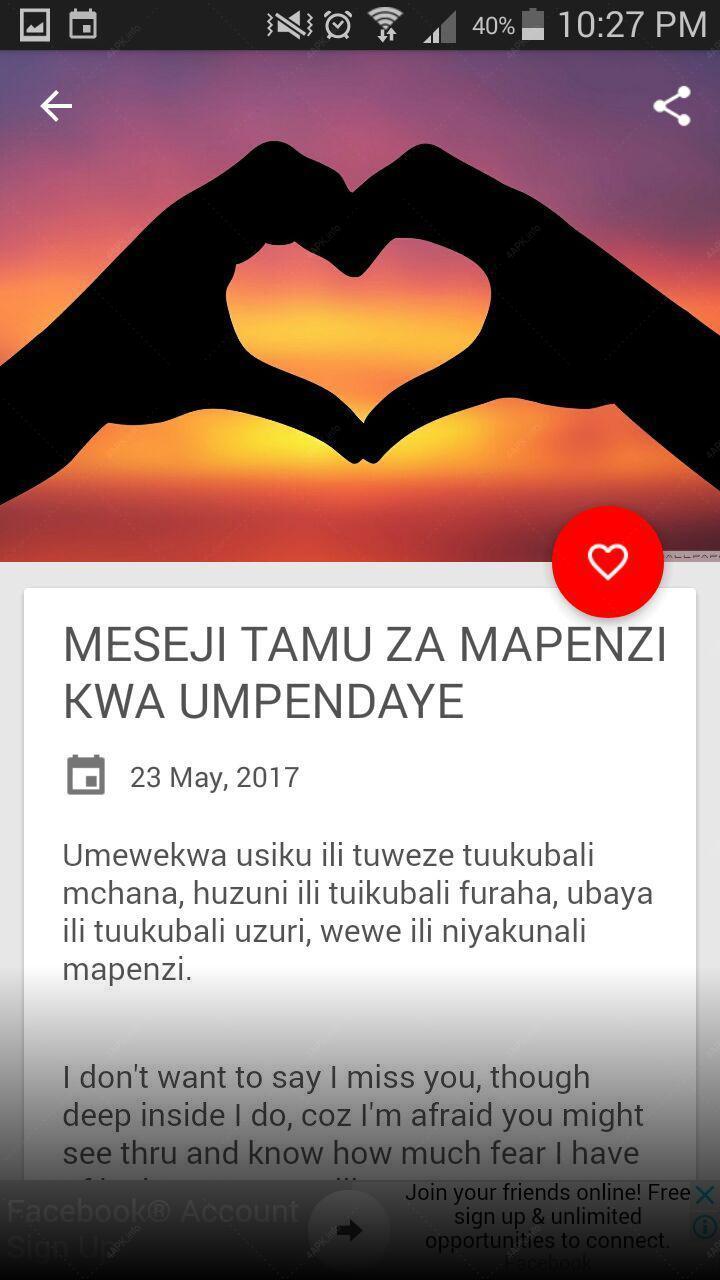Add this post to favorites with heart button
This screenshot has height=1280, width=720.
pyautogui.click(x=608, y=562)
